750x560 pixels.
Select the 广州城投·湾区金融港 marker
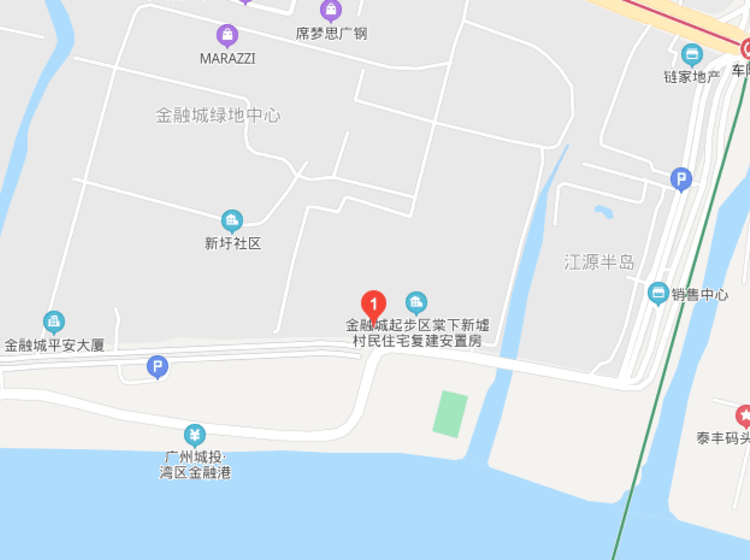point(195,435)
